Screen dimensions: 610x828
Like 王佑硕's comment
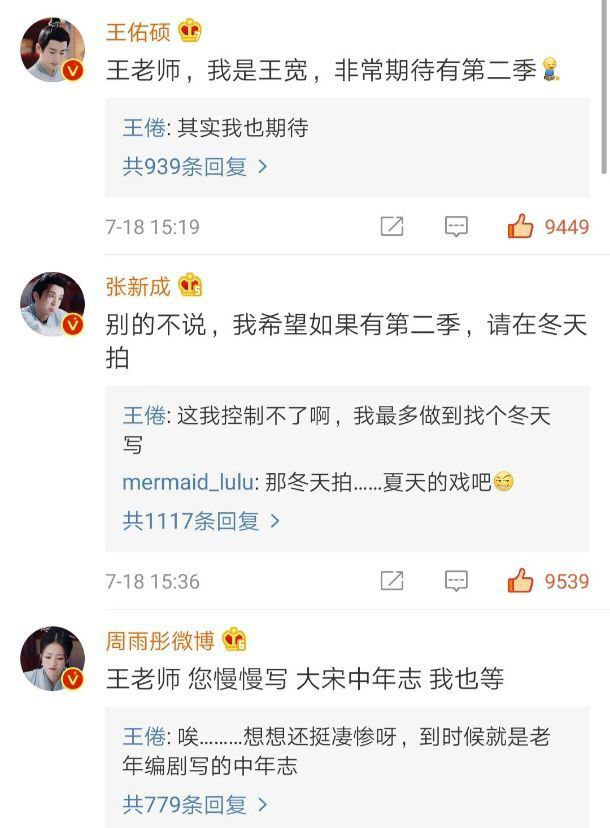[x=520, y=227]
